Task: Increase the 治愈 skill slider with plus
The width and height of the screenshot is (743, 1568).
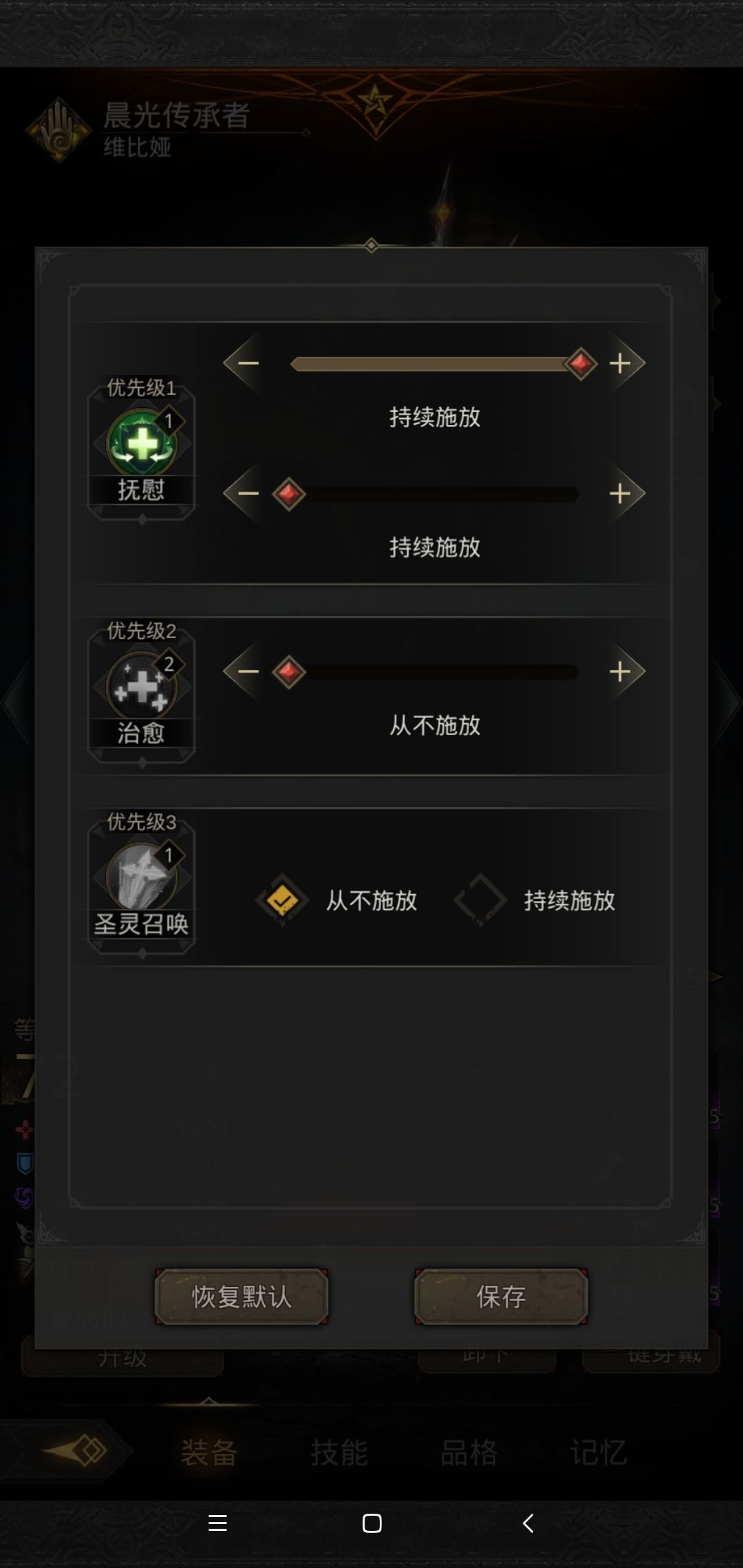Action: click(x=621, y=672)
